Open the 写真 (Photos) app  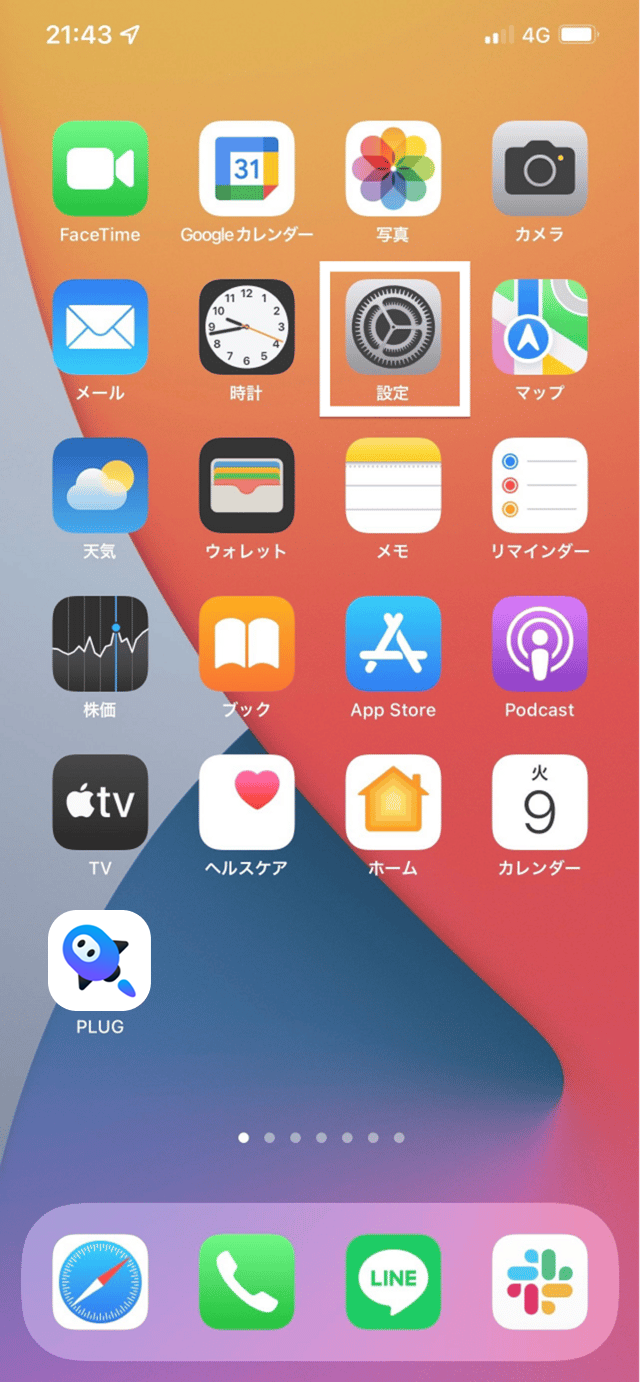393,169
